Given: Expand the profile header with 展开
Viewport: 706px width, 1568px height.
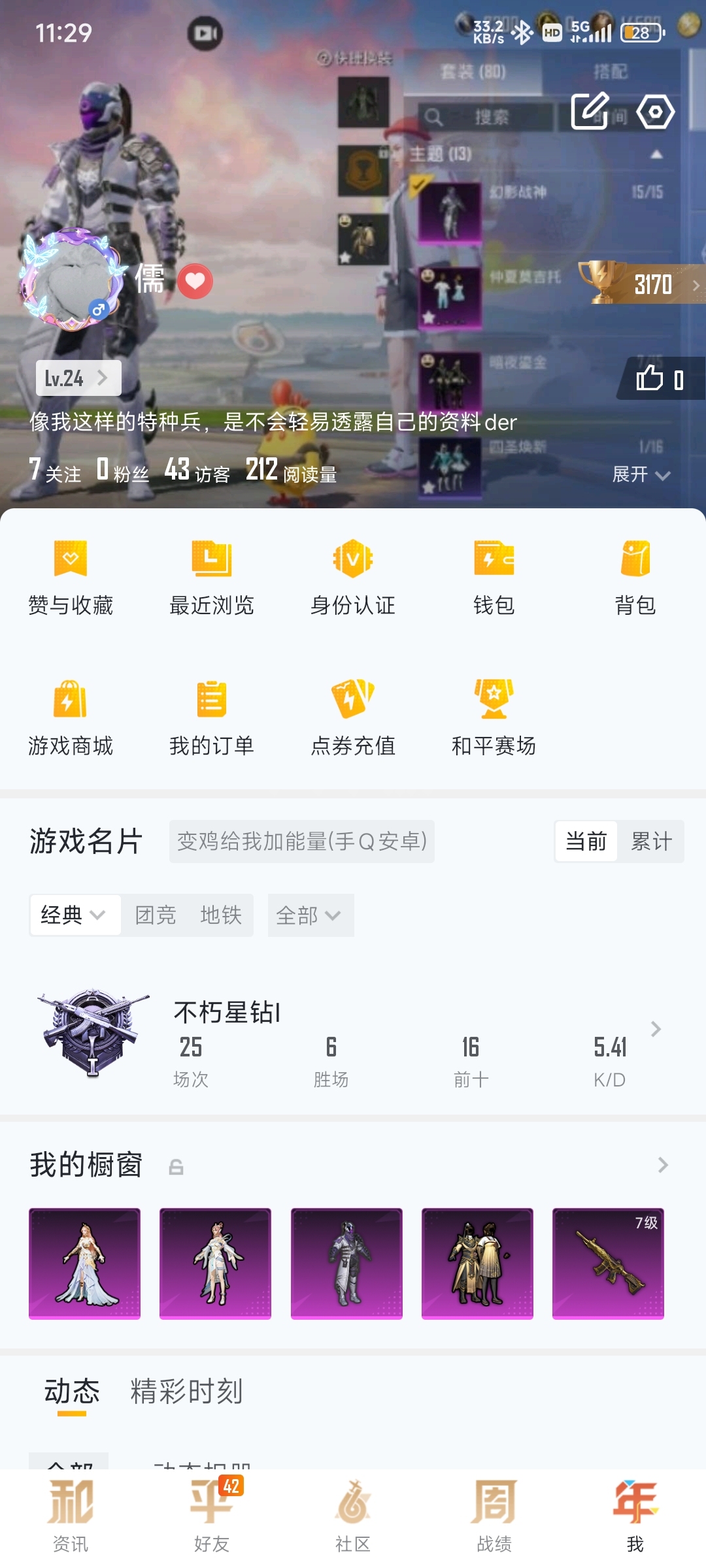Looking at the screenshot, I should tap(641, 474).
